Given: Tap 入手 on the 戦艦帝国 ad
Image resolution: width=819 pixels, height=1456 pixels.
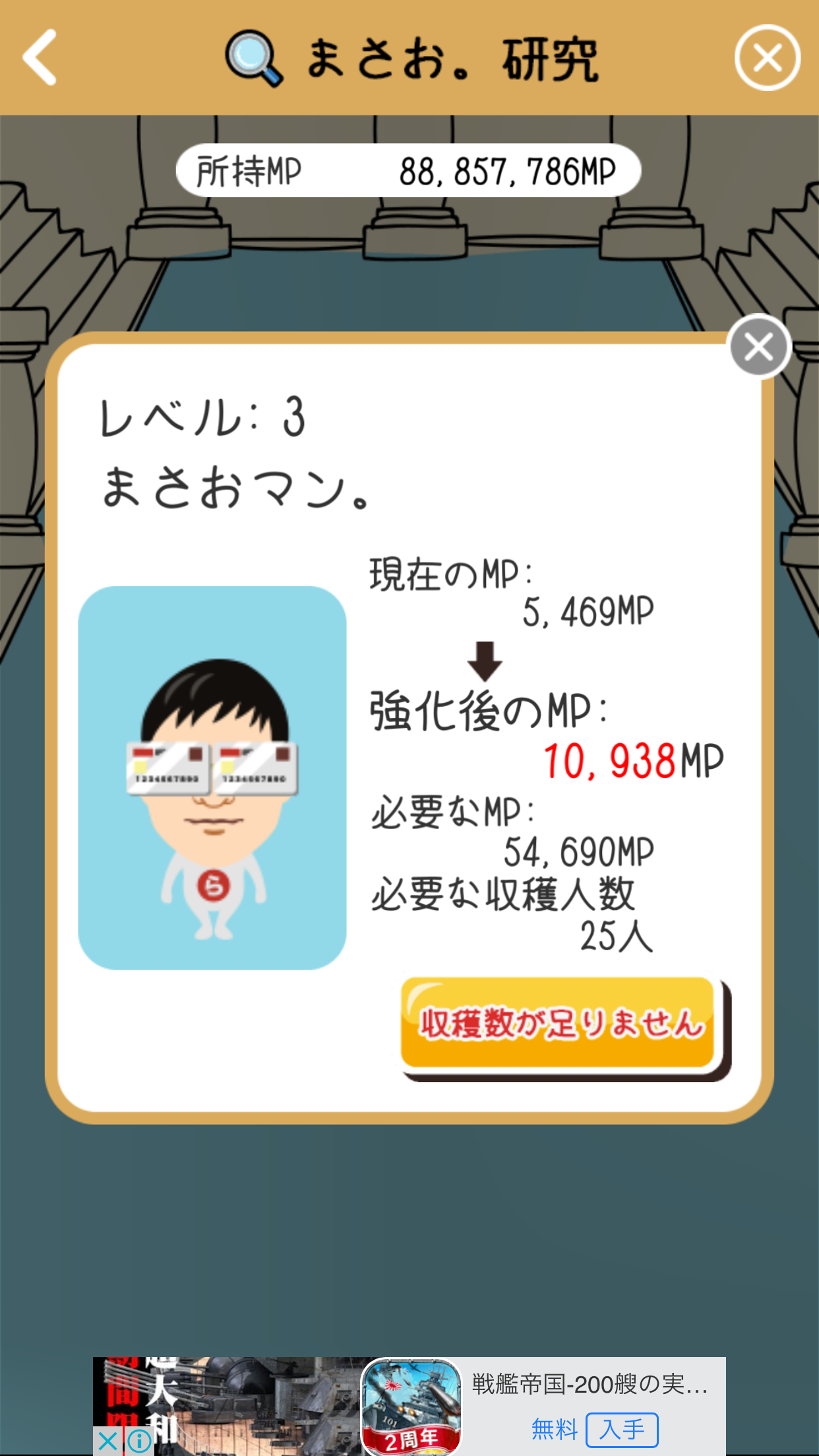Looking at the screenshot, I should pos(622,1430).
